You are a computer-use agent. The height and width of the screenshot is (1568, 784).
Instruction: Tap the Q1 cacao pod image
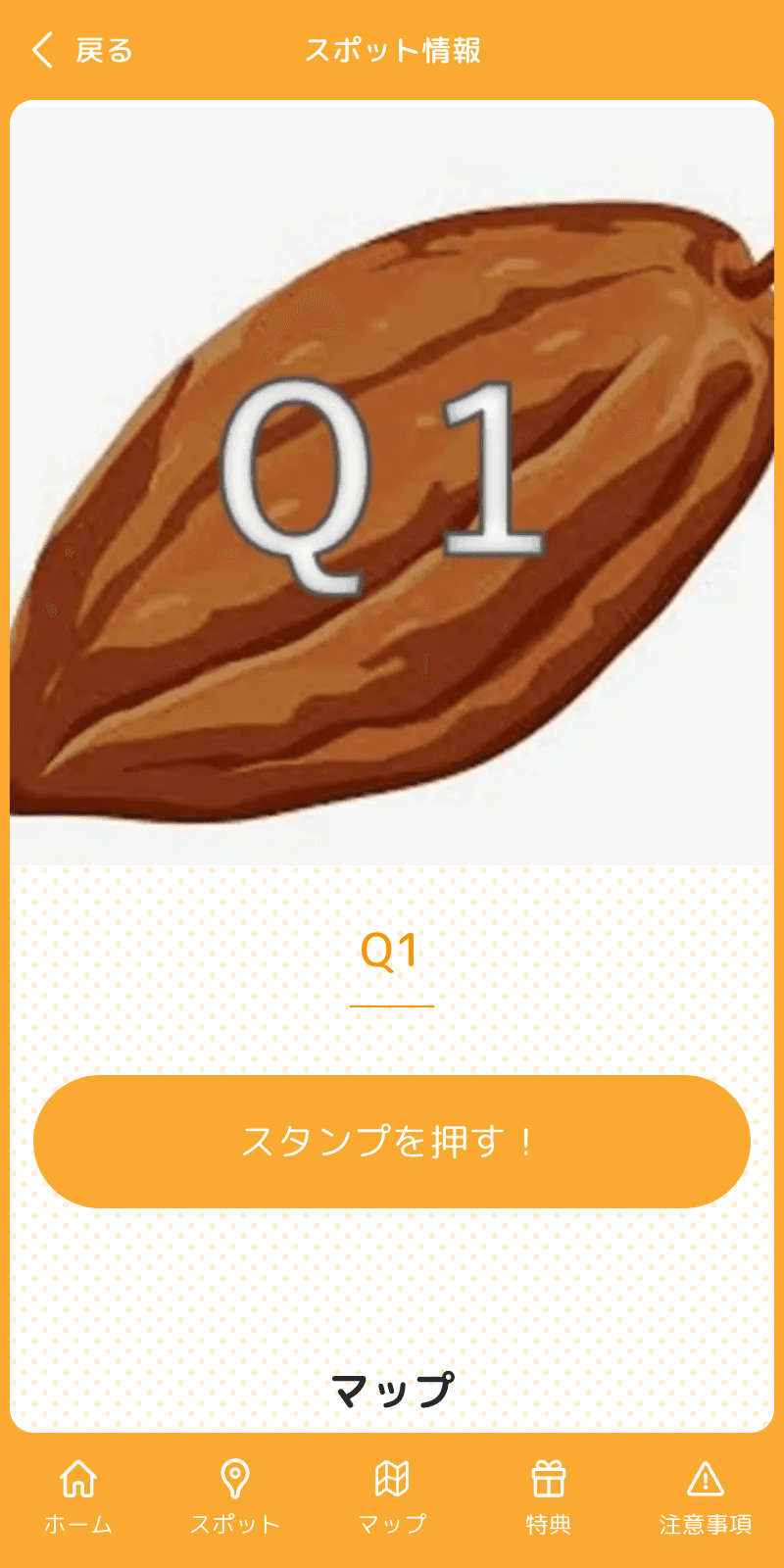392,480
